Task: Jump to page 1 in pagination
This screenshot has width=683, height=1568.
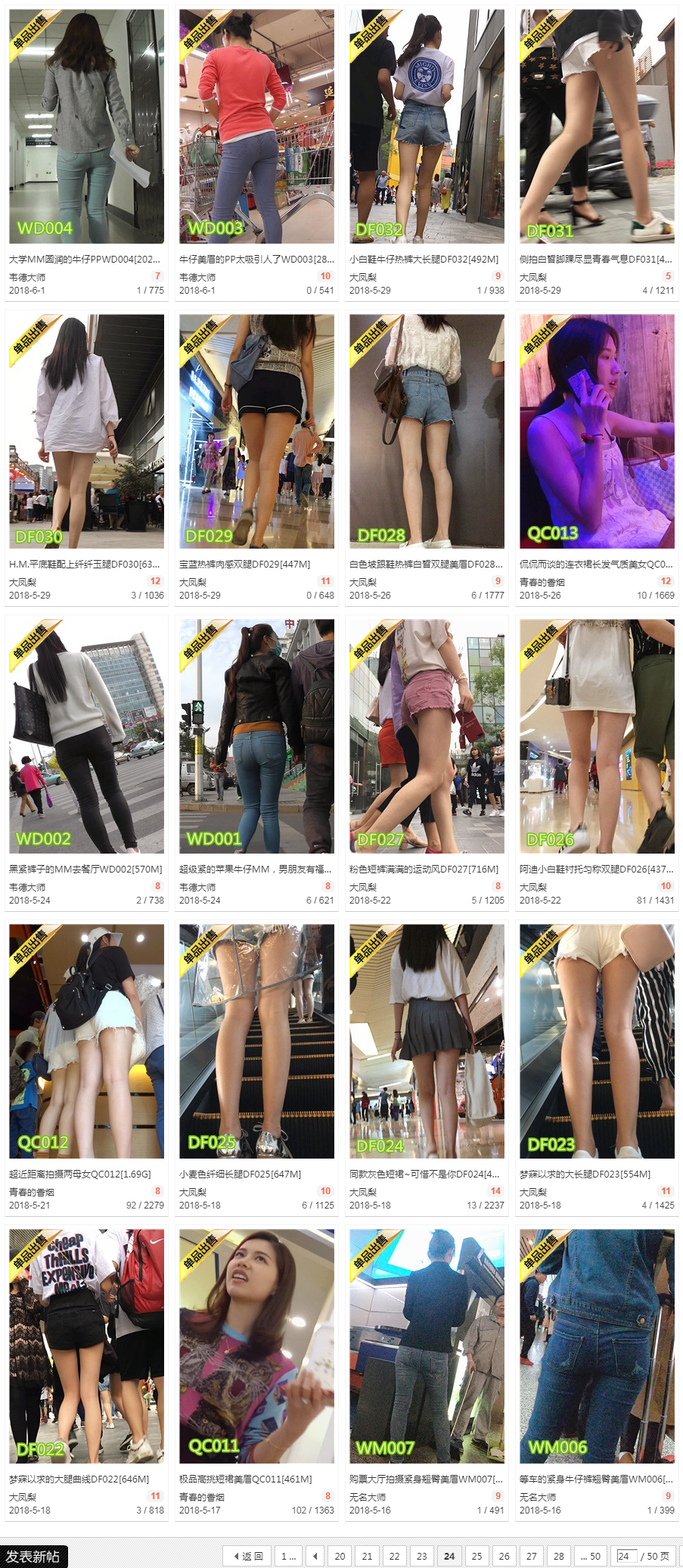Action: (288, 1556)
